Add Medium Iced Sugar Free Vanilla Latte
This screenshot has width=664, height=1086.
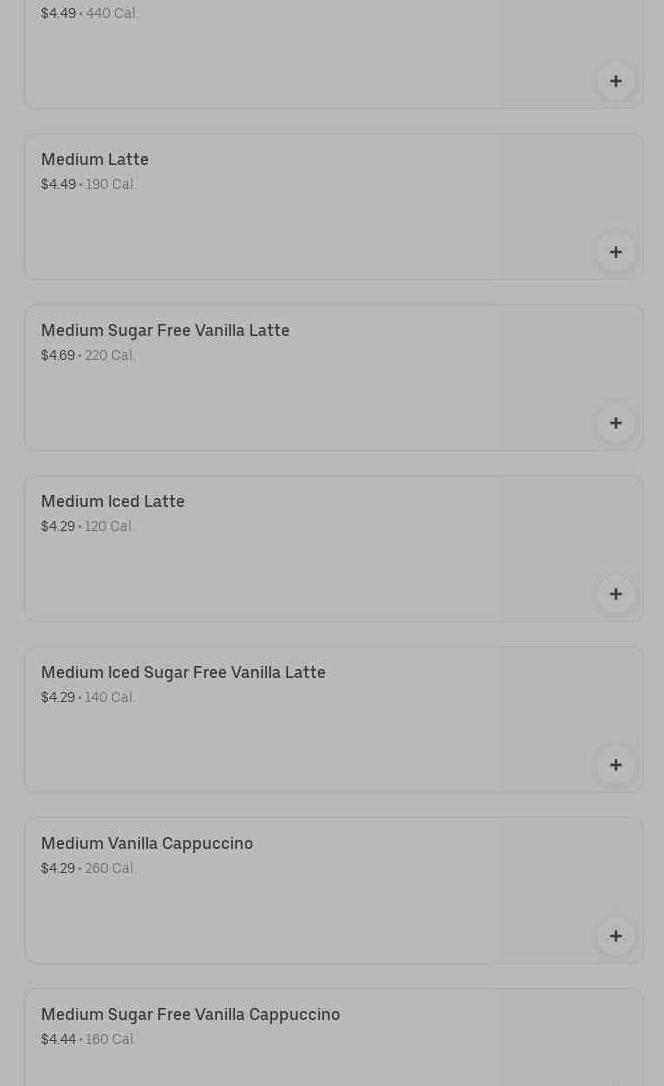pyautogui.click(x=616, y=765)
